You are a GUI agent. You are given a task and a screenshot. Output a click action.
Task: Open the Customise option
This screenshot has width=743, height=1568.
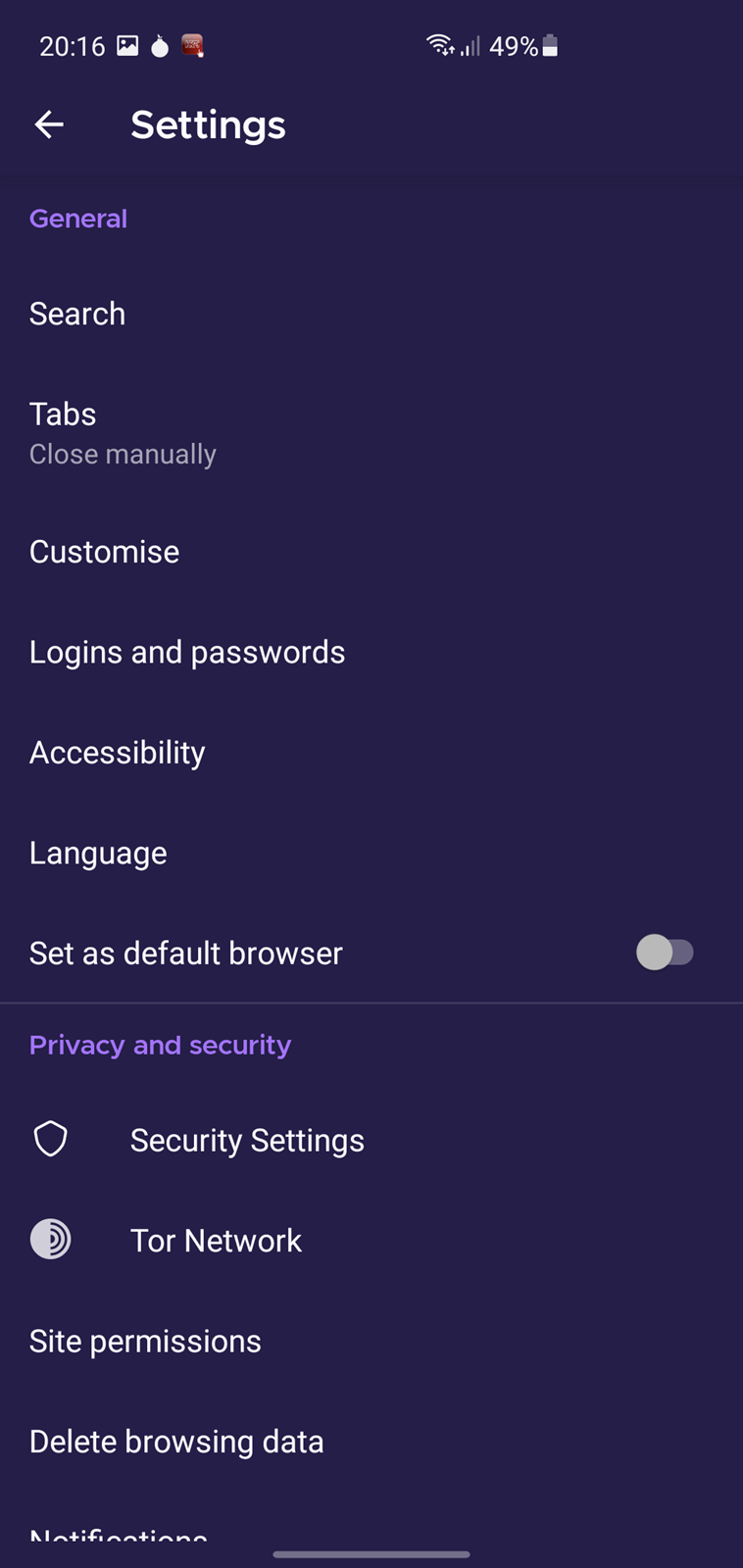pos(371,552)
